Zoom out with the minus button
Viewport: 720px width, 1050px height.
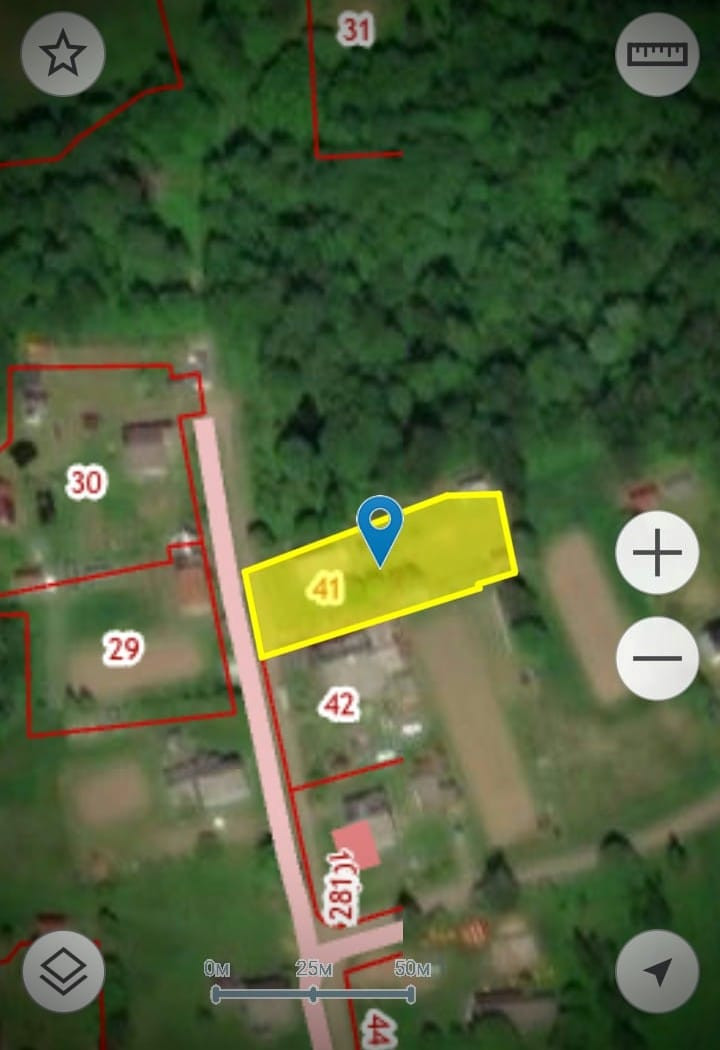(657, 658)
